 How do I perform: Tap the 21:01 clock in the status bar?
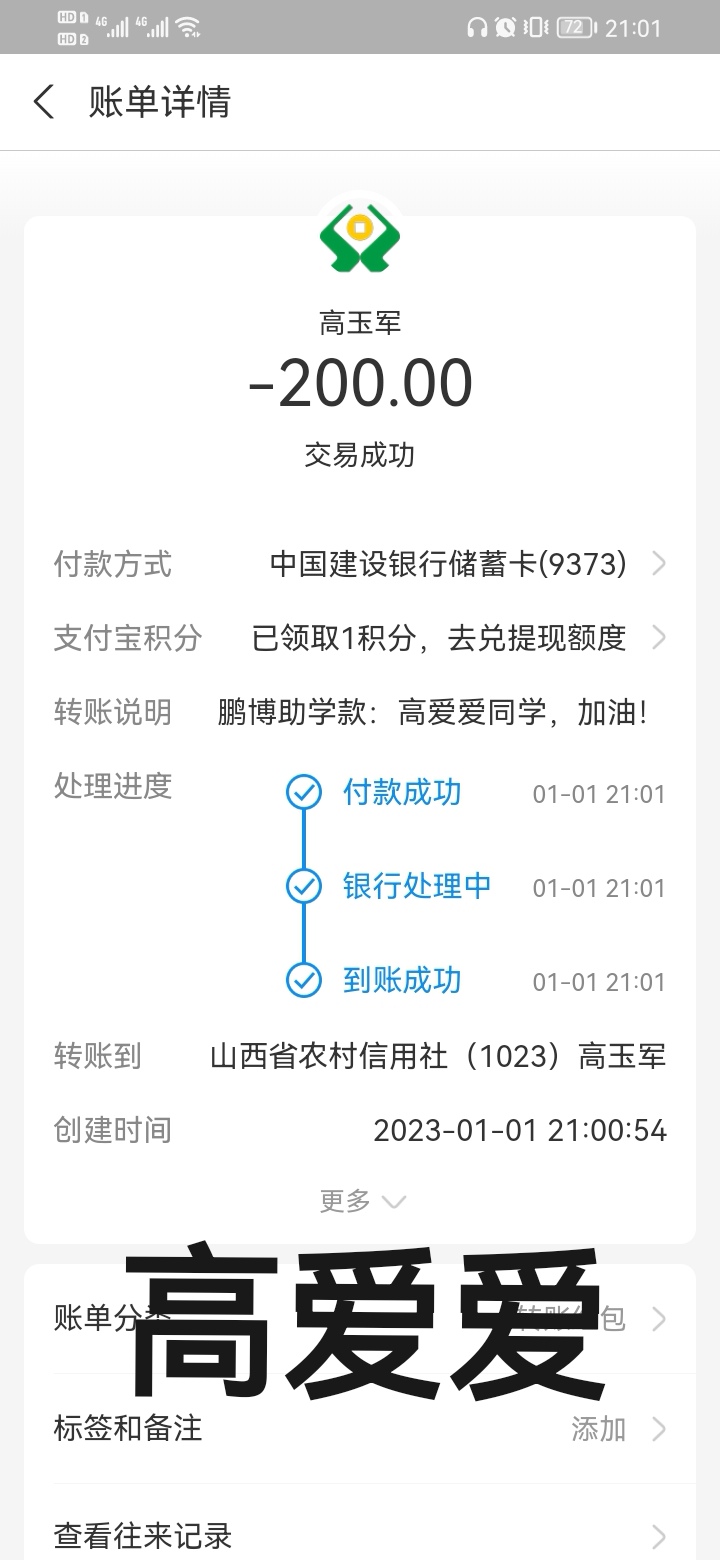632,27
